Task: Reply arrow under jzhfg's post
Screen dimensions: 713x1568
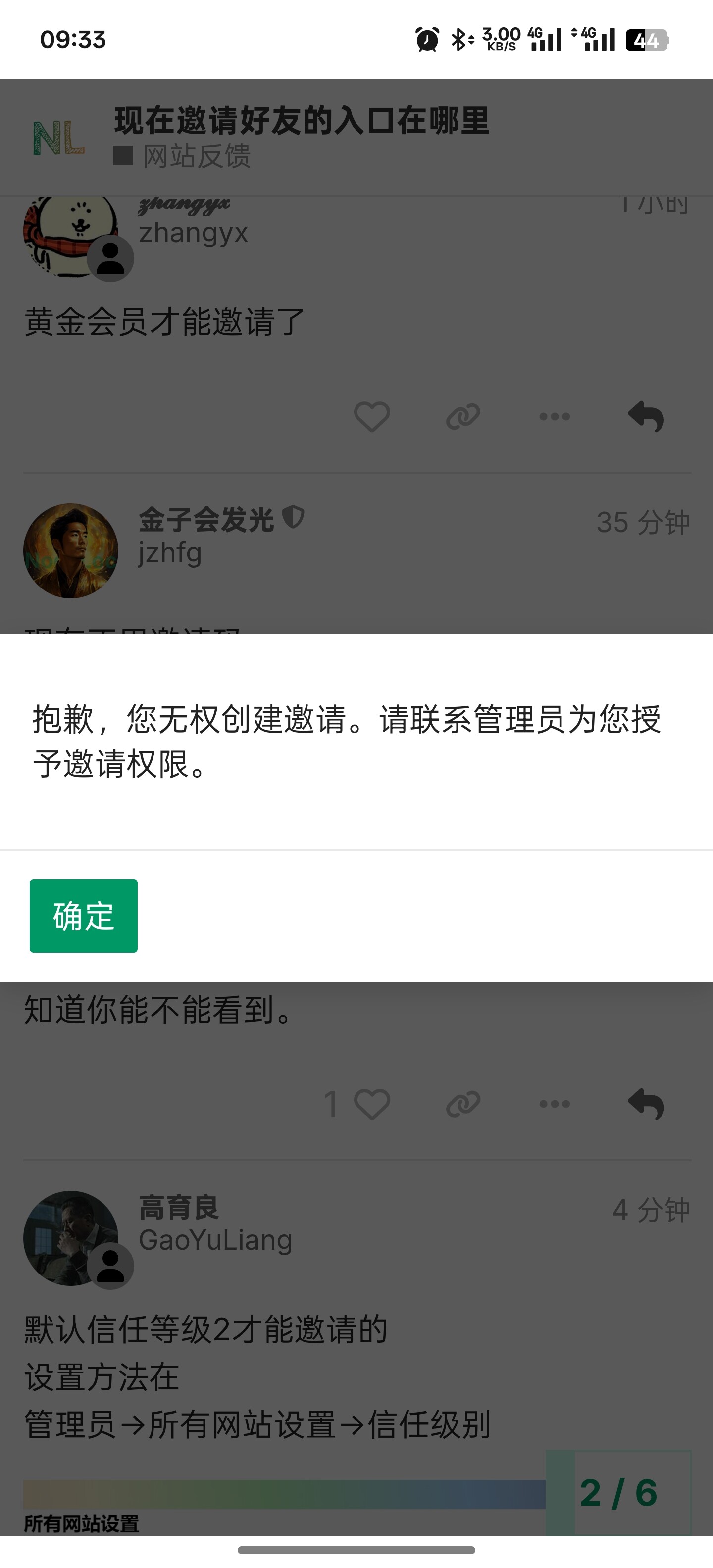Action: click(646, 1104)
